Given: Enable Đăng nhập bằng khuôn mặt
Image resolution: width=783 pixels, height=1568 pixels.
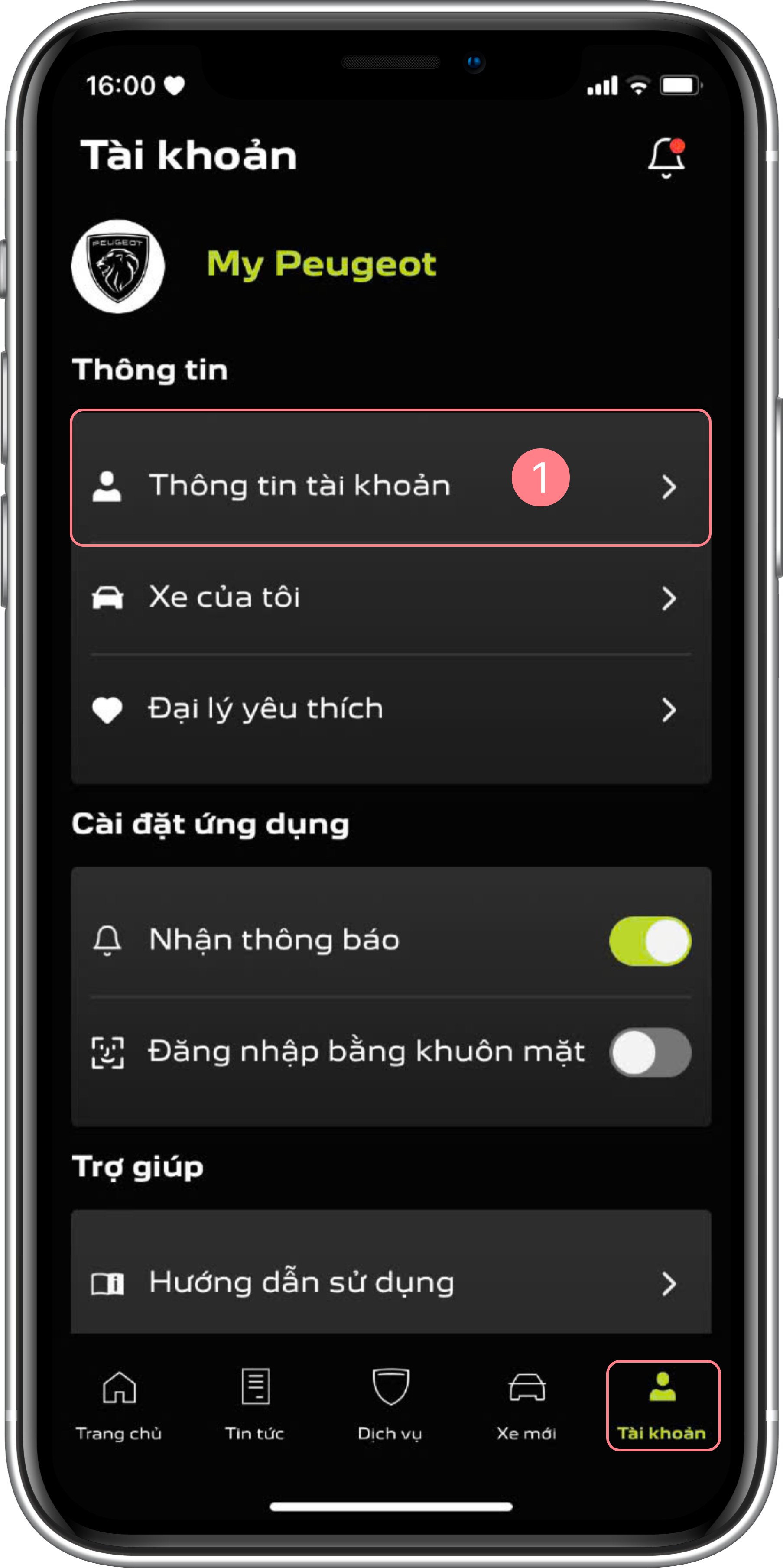Looking at the screenshot, I should click(x=650, y=1052).
